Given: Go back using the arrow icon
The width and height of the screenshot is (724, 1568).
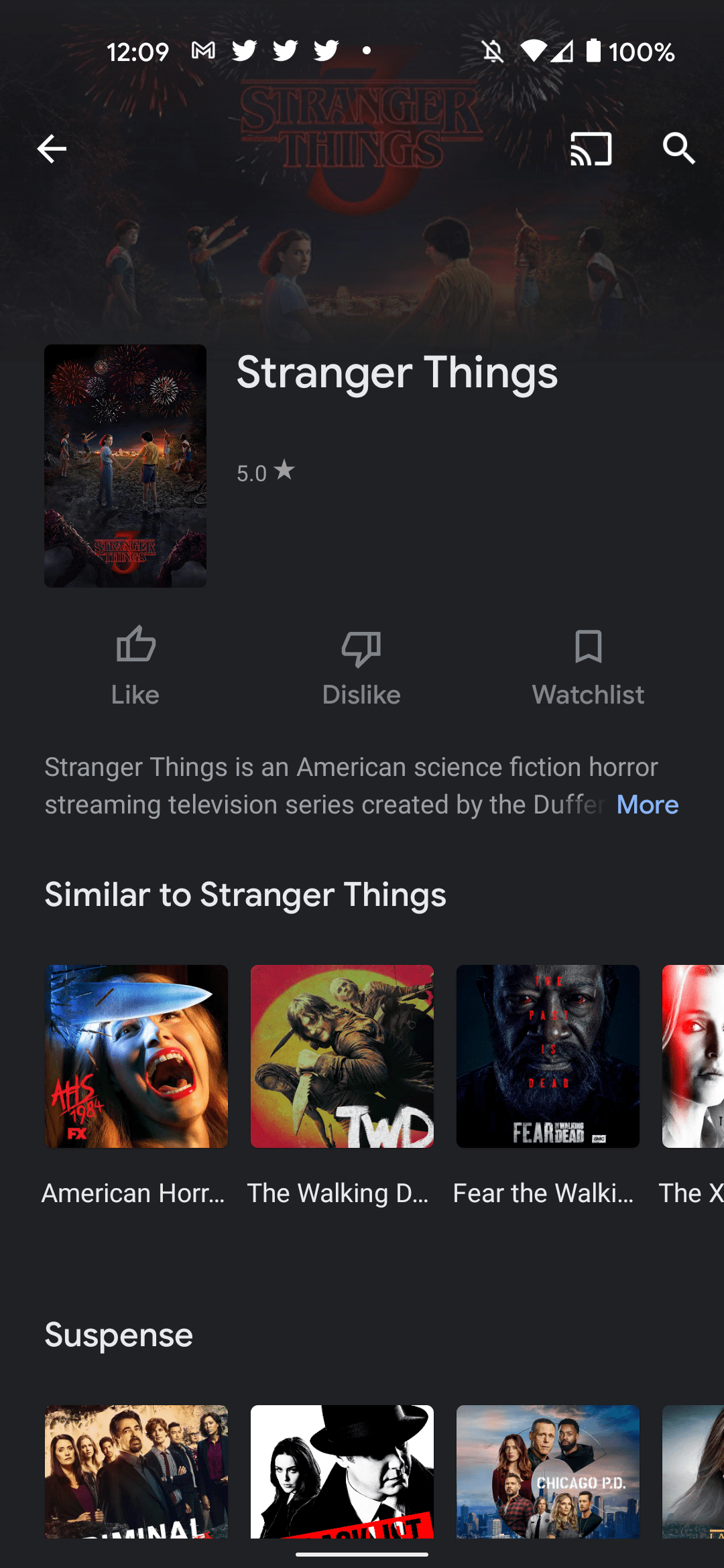Looking at the screenshot, I should pyautogui.click(x=52, y=149).
